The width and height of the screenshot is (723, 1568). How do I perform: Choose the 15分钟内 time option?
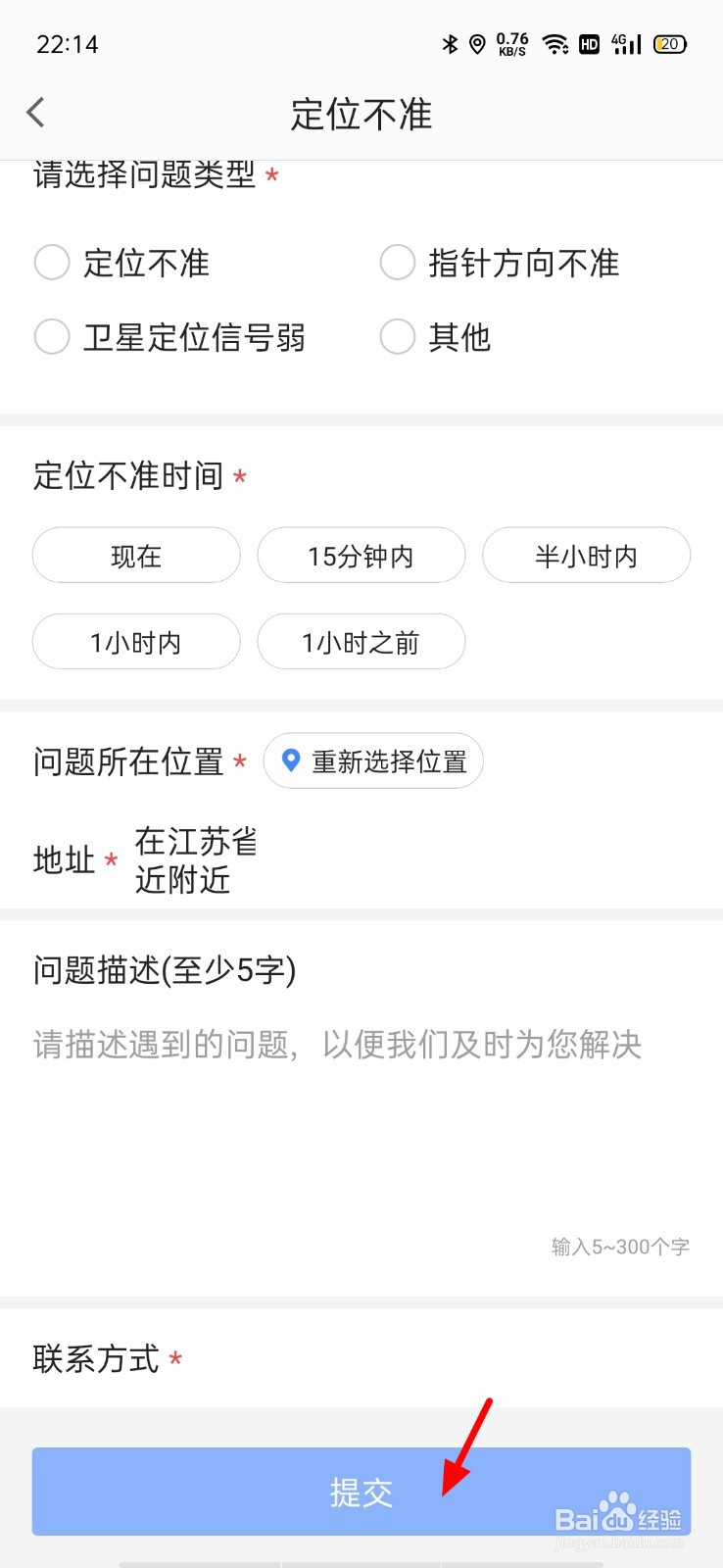(361, 555)
